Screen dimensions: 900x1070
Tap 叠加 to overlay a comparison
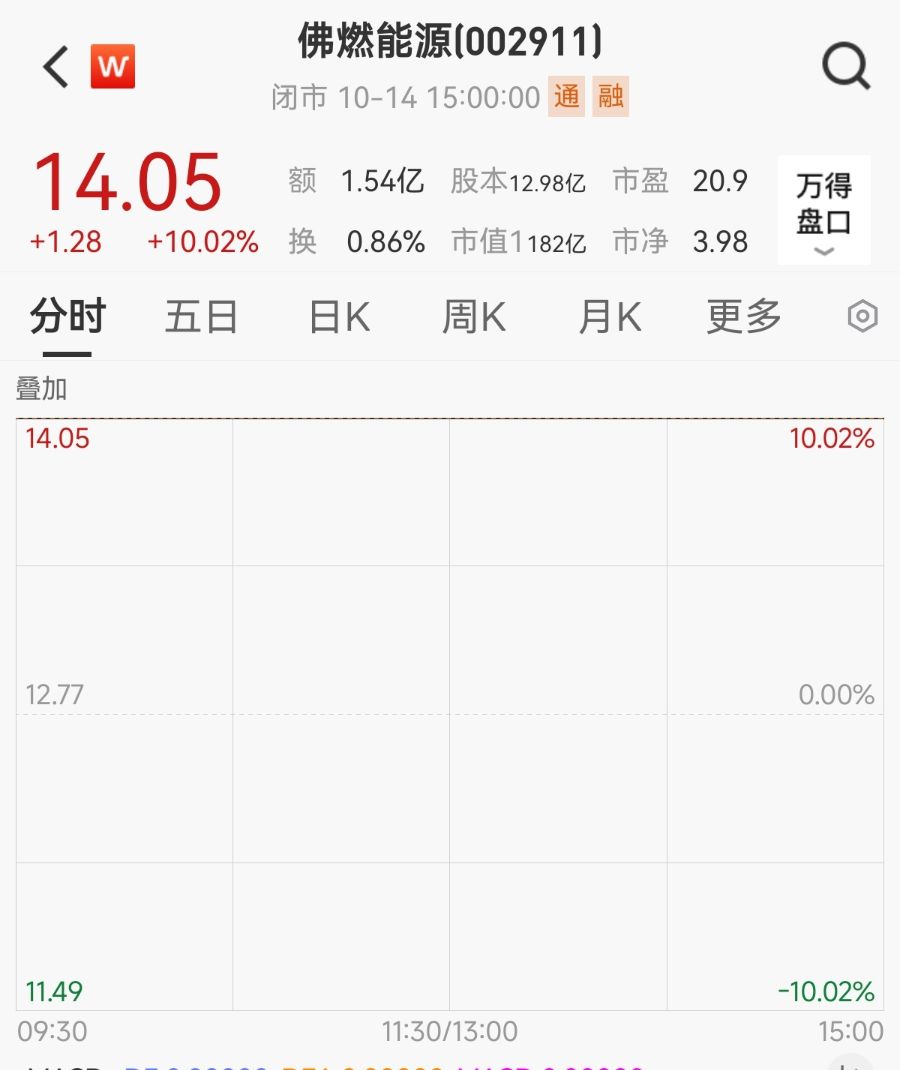pyautogui.click(x=42, y=389)
